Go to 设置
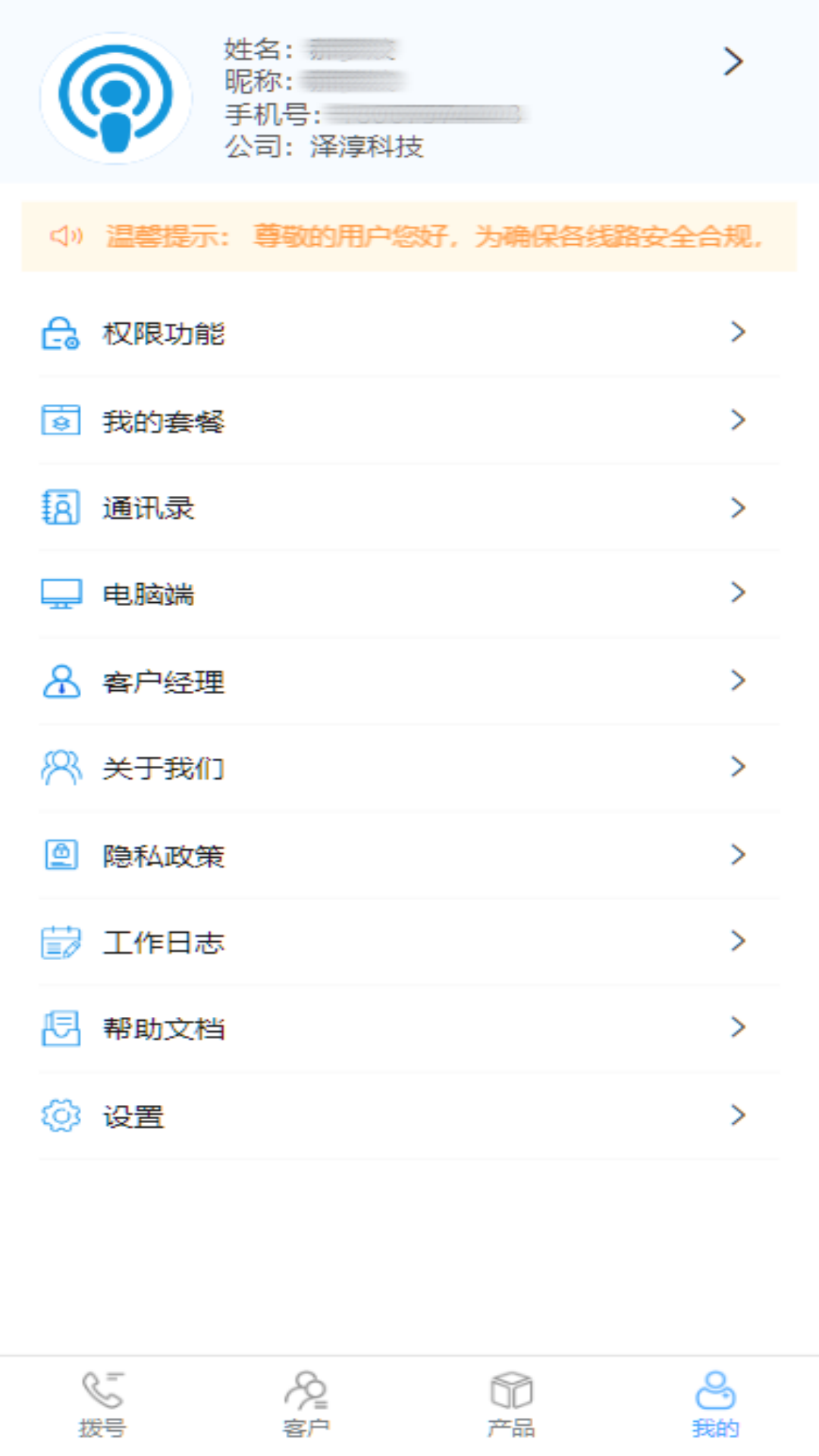819x1456 pixels. coord(409,1116)
